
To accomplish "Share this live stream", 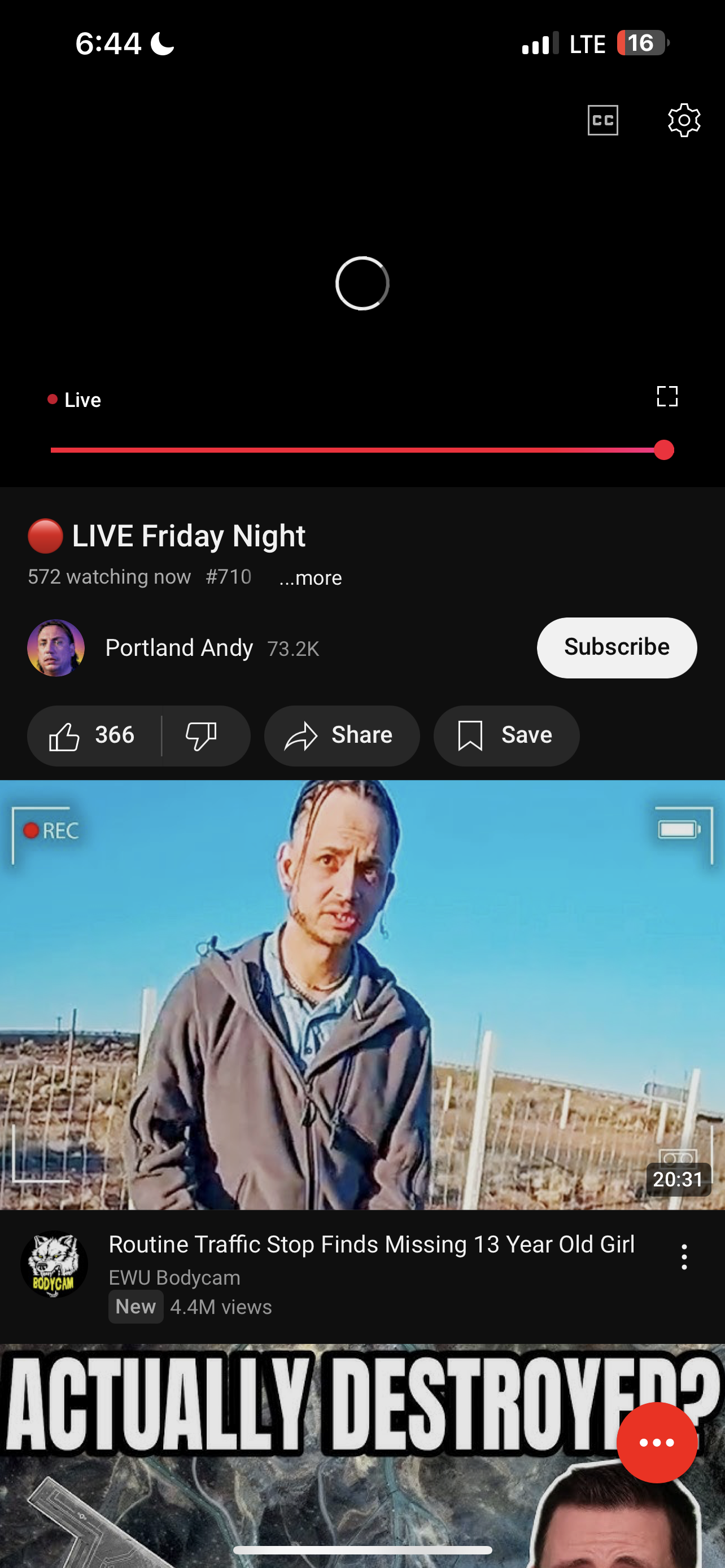I will [x=342, y=735].
